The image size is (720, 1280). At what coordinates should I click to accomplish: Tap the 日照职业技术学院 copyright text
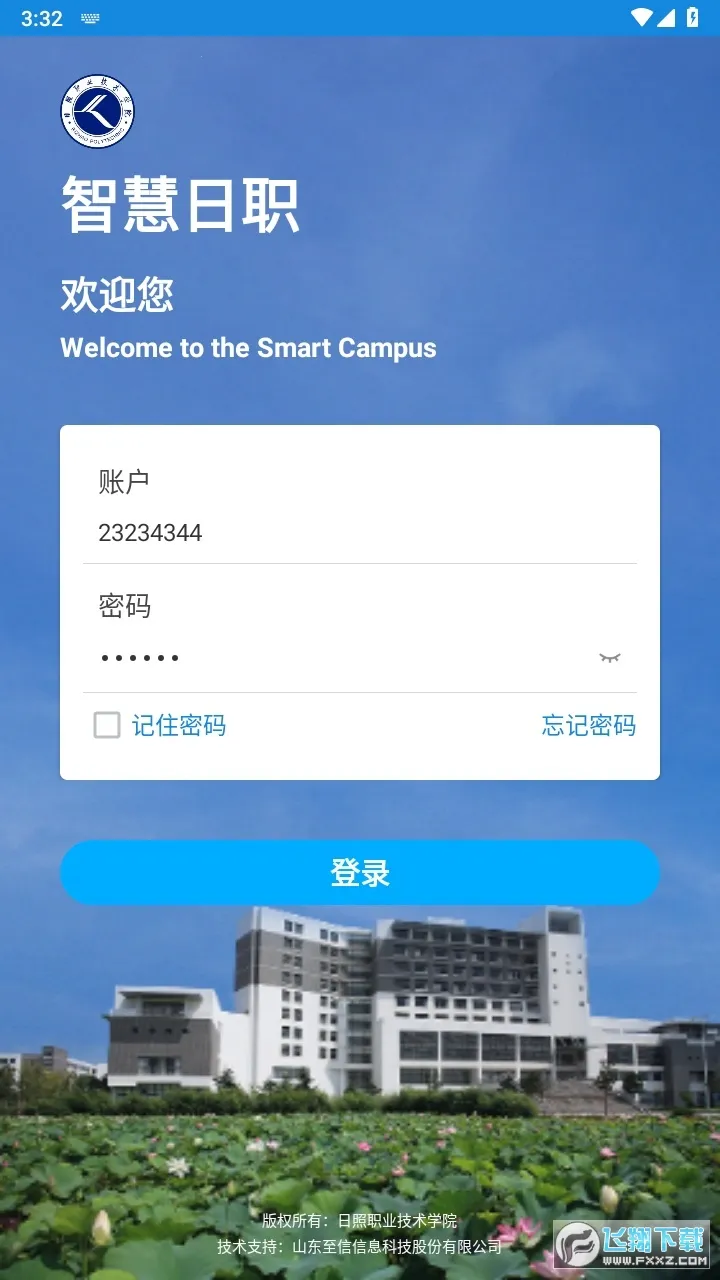tap(359, 1218)
